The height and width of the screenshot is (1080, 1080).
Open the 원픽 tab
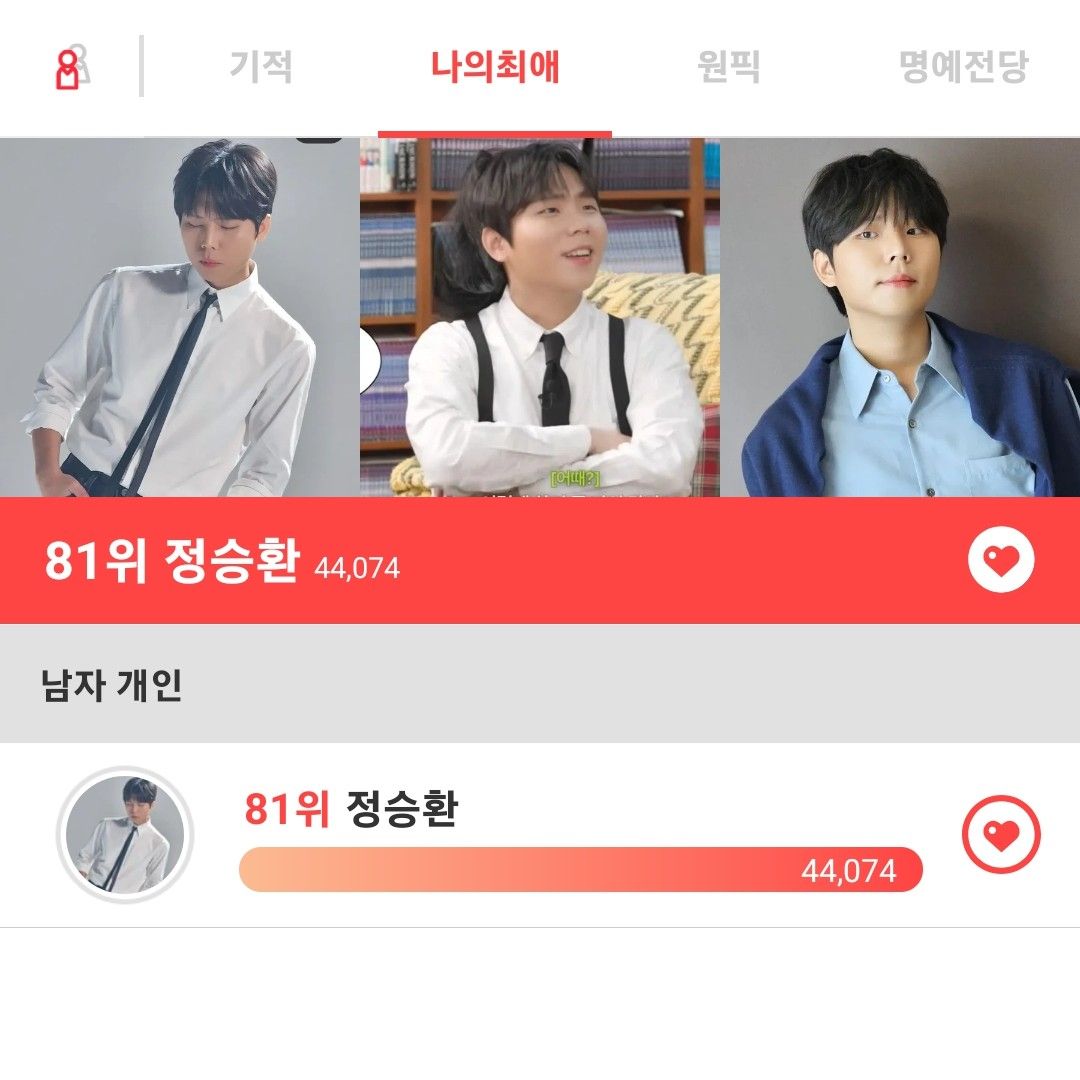[x=729, y=67]
